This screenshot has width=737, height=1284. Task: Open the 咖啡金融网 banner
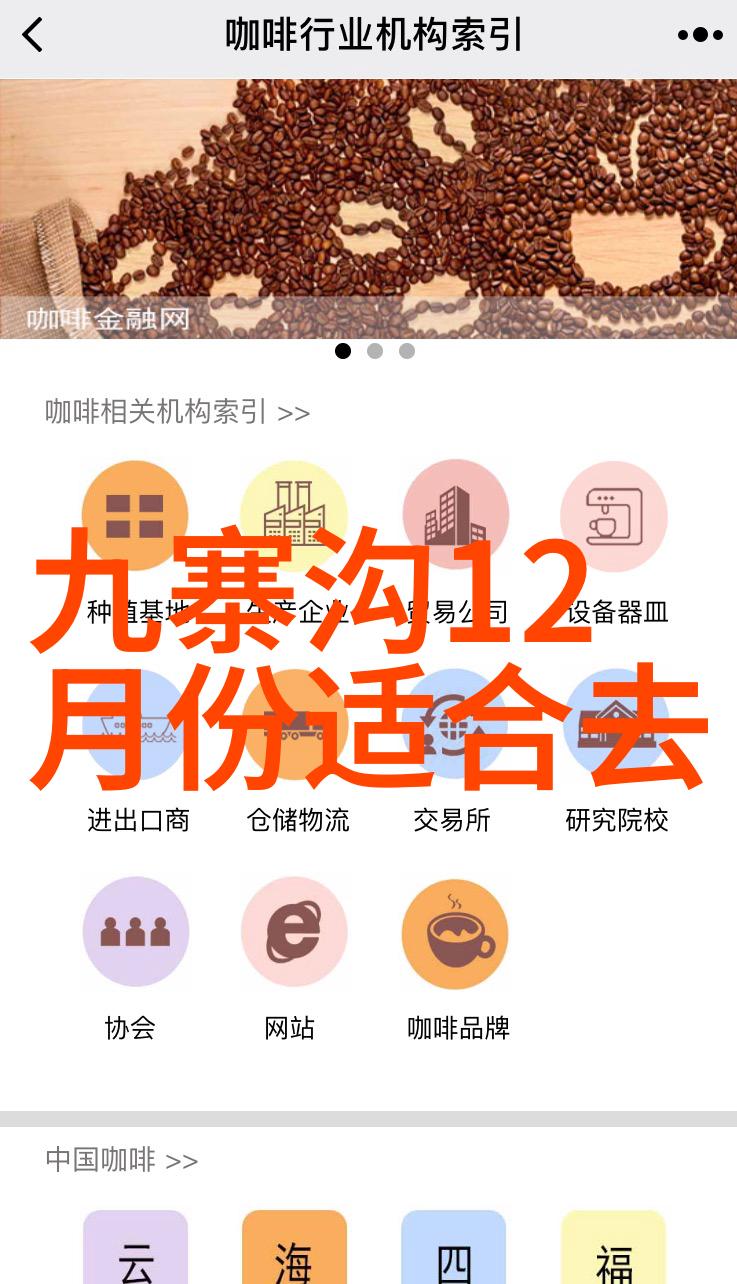point(368,208)
